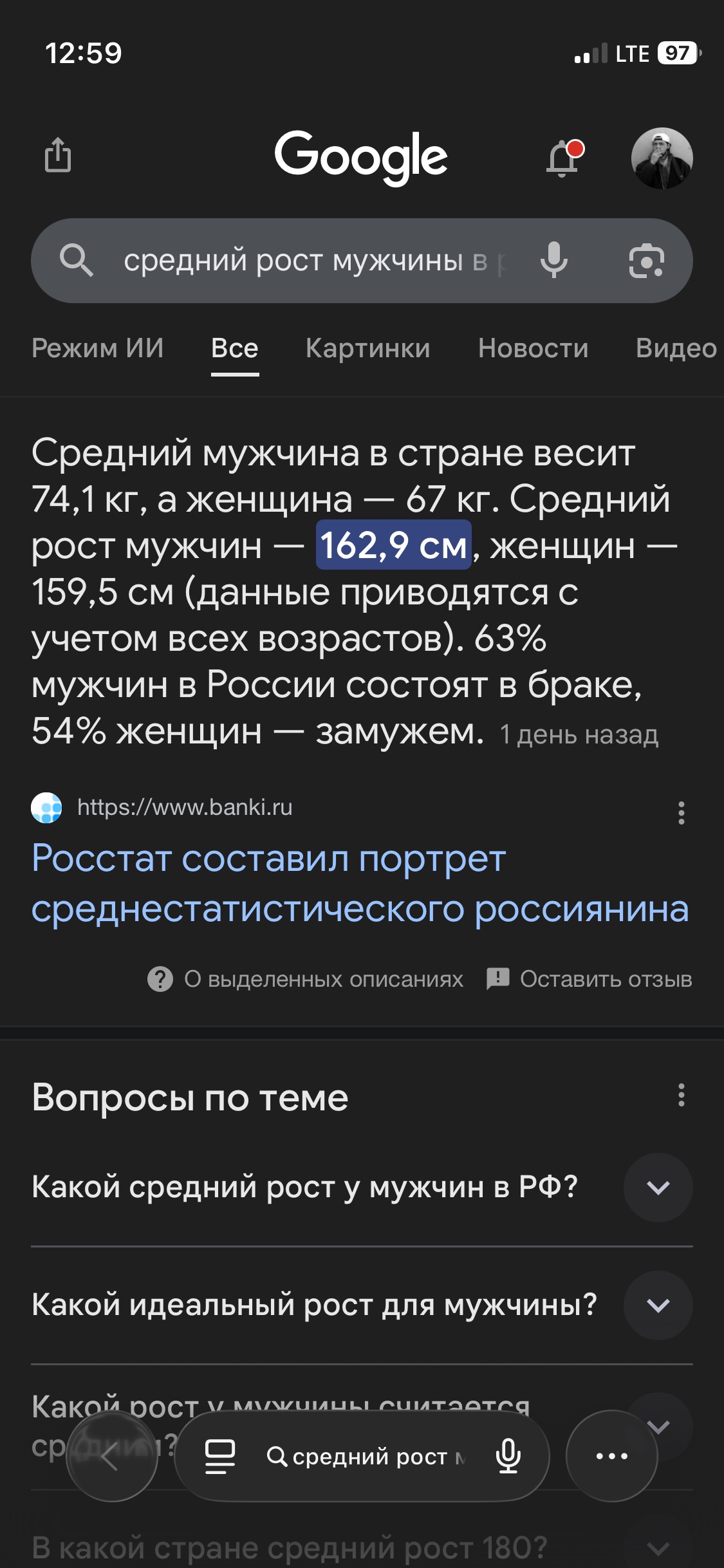Image resolution: width=724 pixels, height=1568 pixels.
Task: Open the Вопросы по теме overflow menu
Action: [x=681, y=1095]
